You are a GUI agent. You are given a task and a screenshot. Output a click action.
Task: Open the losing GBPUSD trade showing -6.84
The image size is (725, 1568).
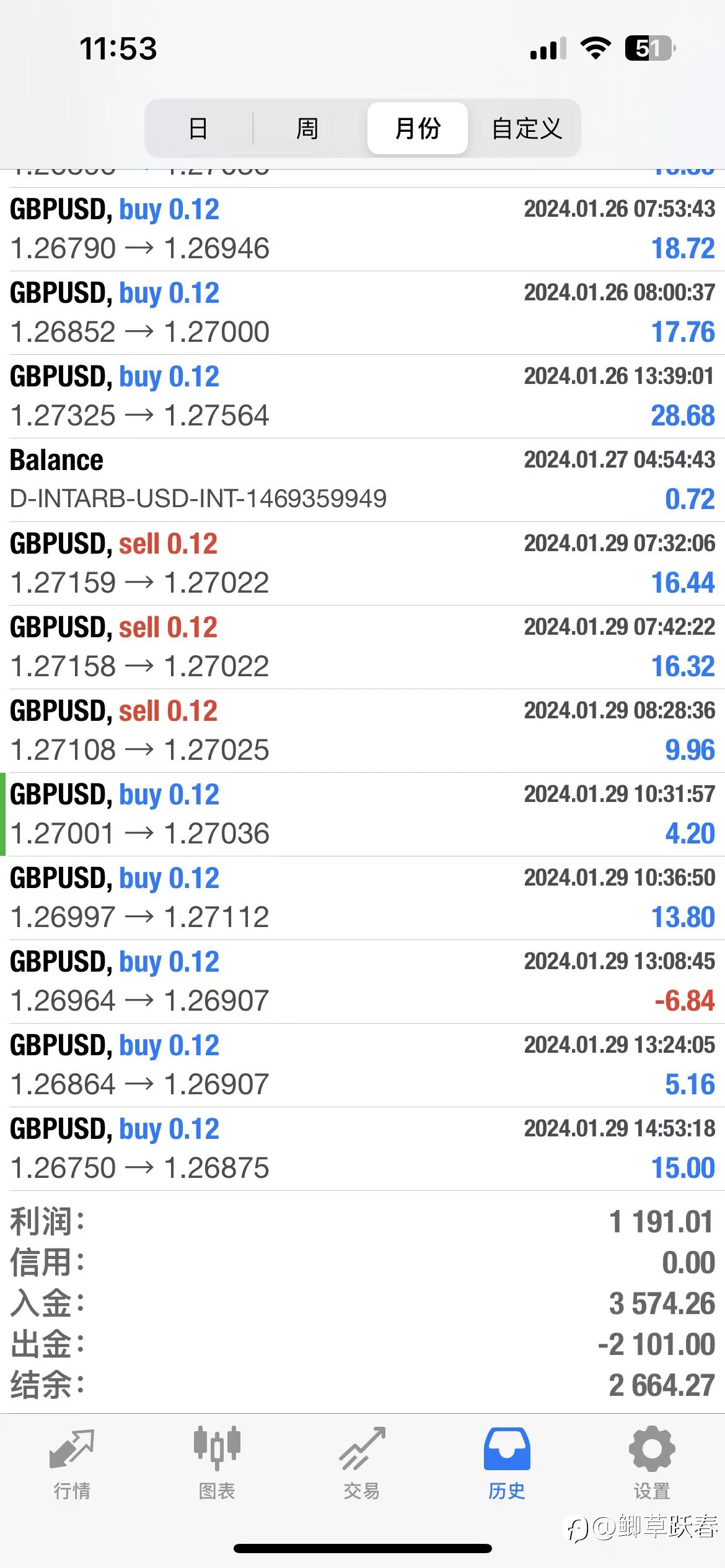pos(362,982)
